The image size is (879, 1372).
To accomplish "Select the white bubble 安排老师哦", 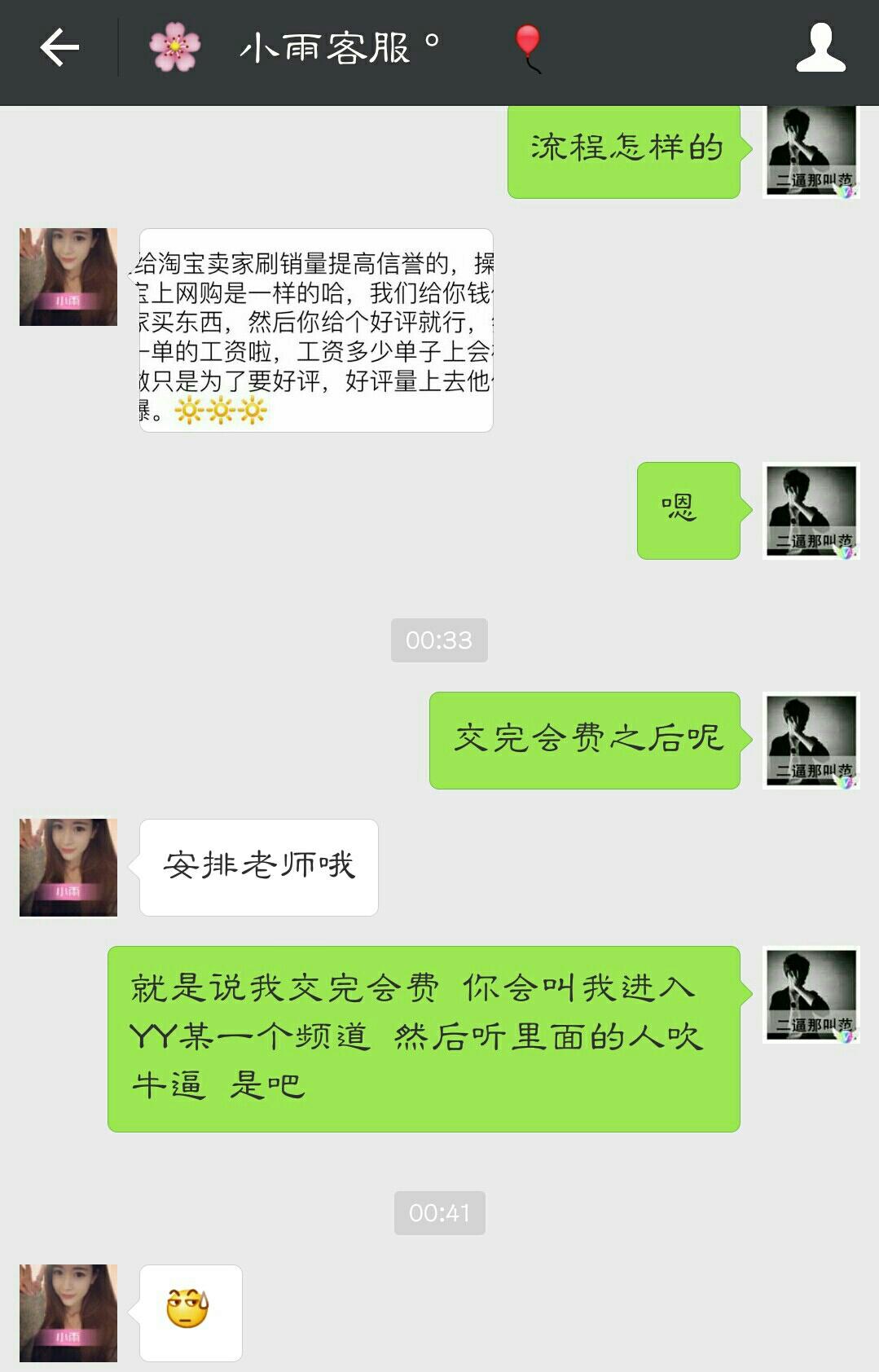I will 259,868.
